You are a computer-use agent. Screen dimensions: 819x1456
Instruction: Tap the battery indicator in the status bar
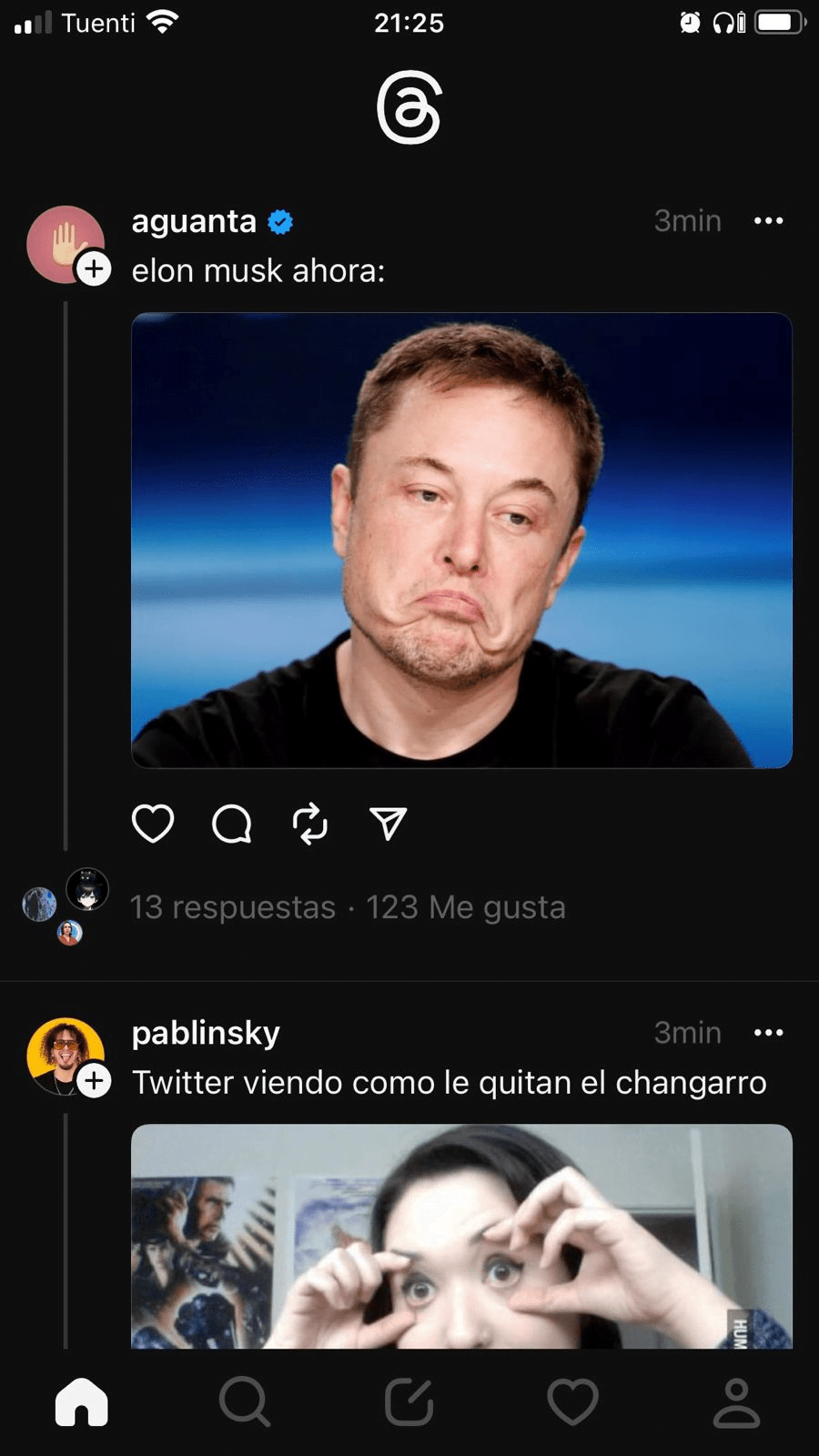[x=778, y=23]
